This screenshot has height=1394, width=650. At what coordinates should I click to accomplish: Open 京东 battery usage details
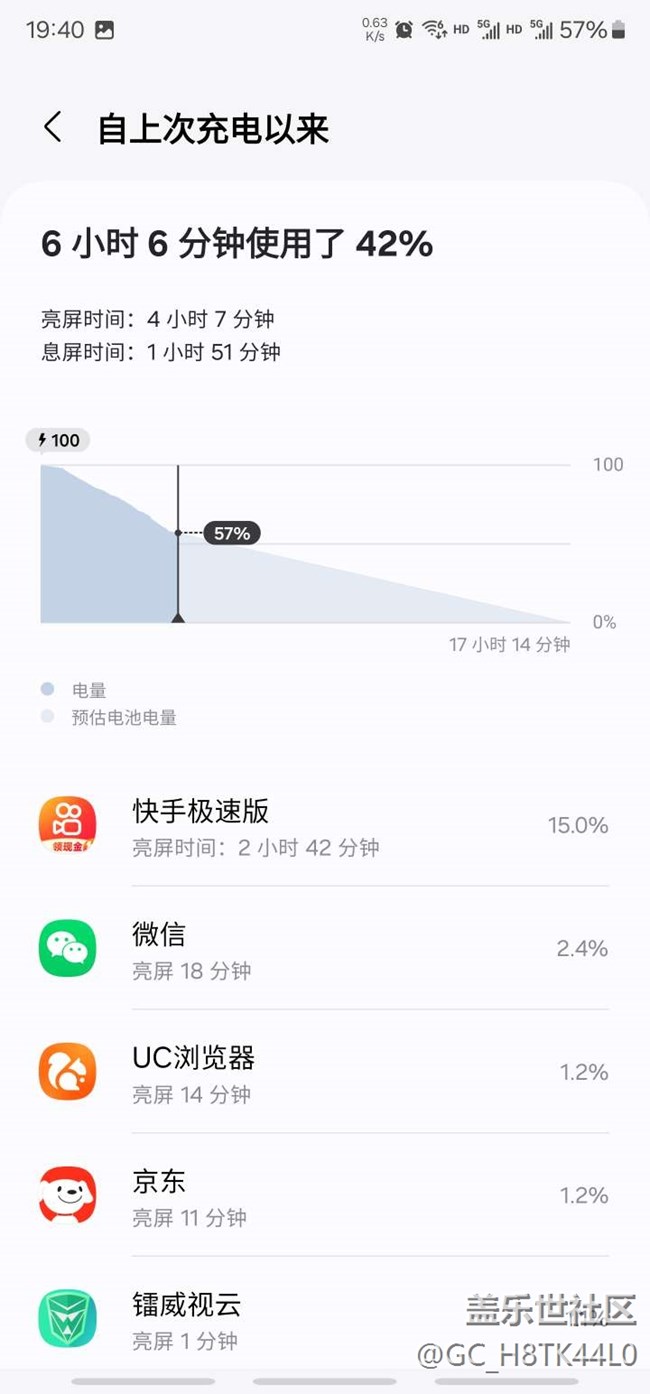[x=324, y=1195]
